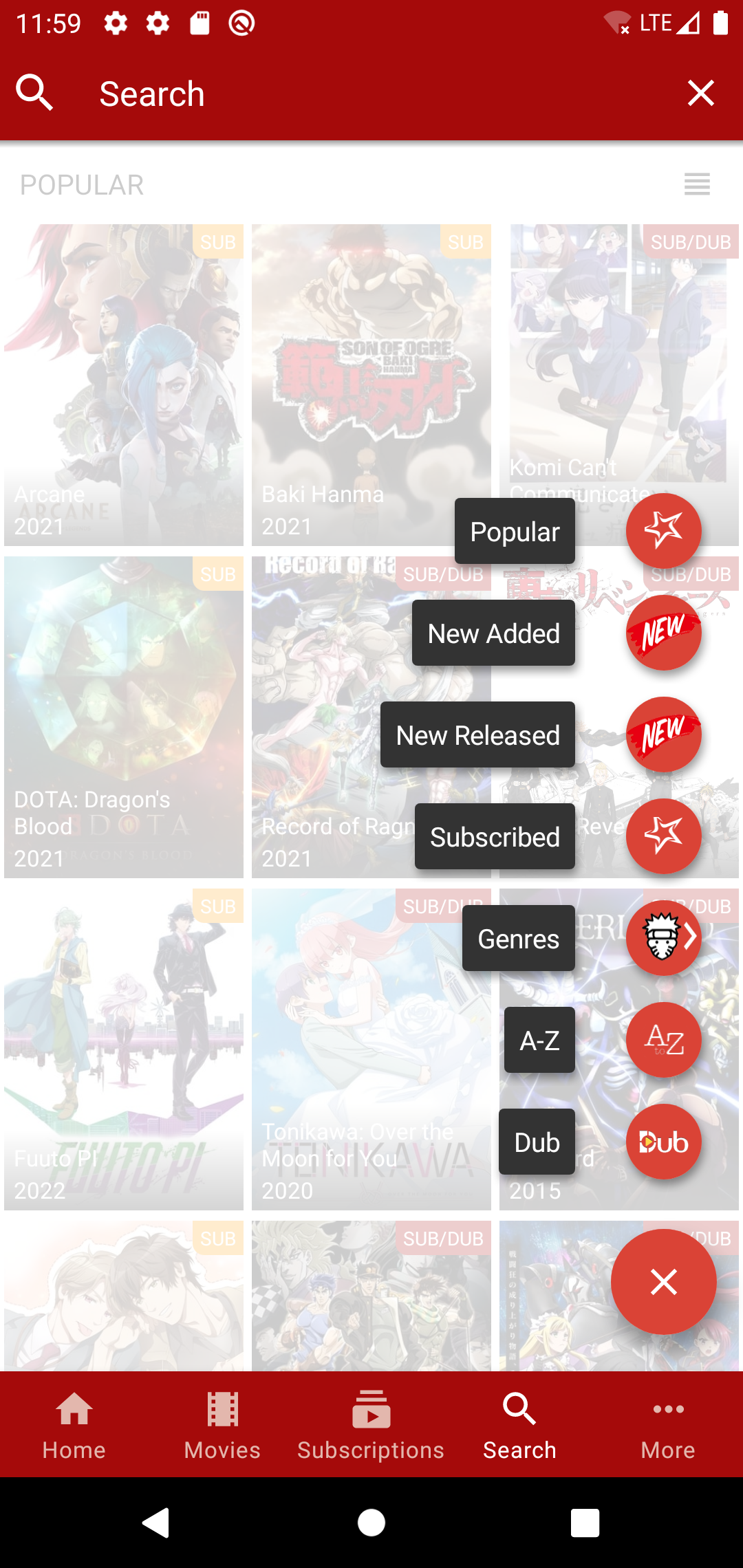Switch to list view layout
743x1568 pixels.
[697, 184]
